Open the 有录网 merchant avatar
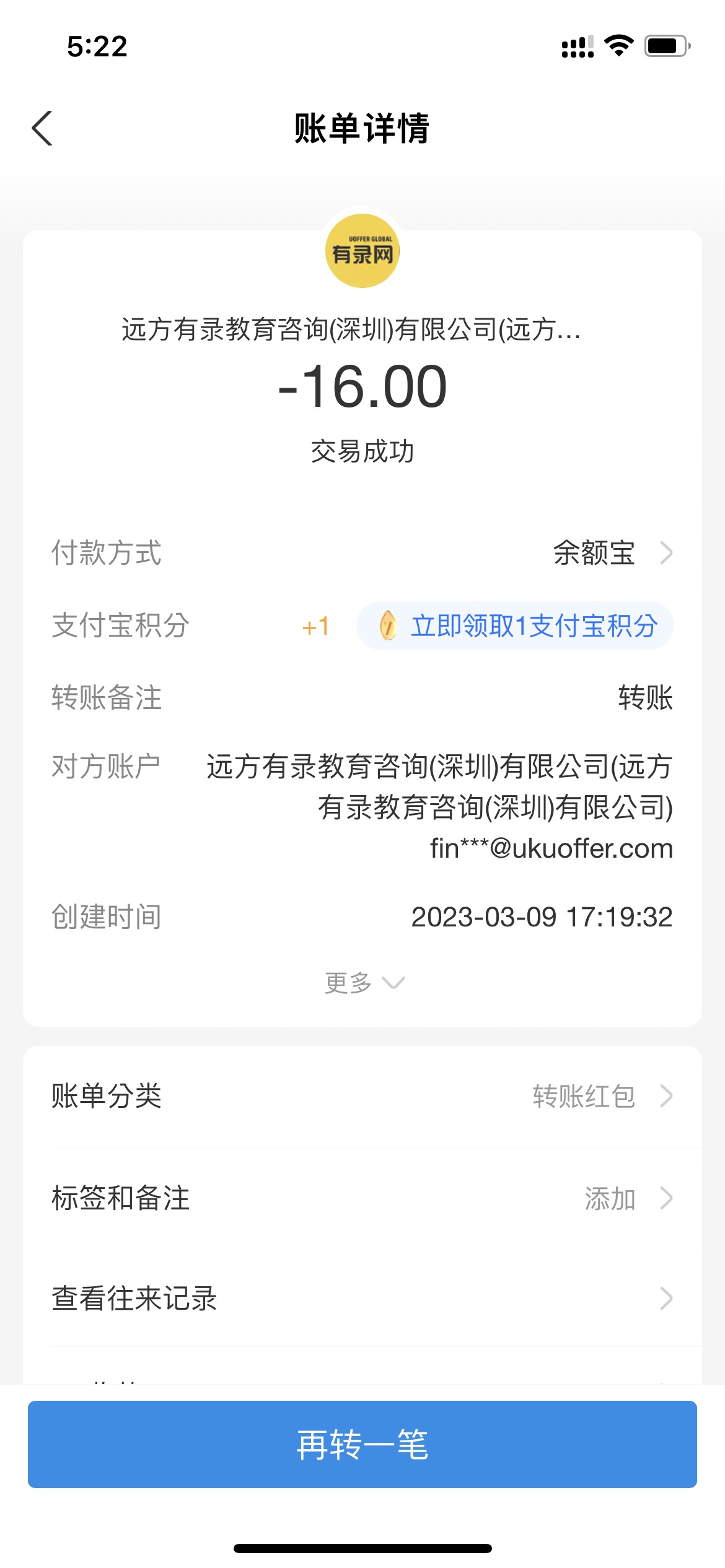 pyautogui.click(x=362, y=251)
